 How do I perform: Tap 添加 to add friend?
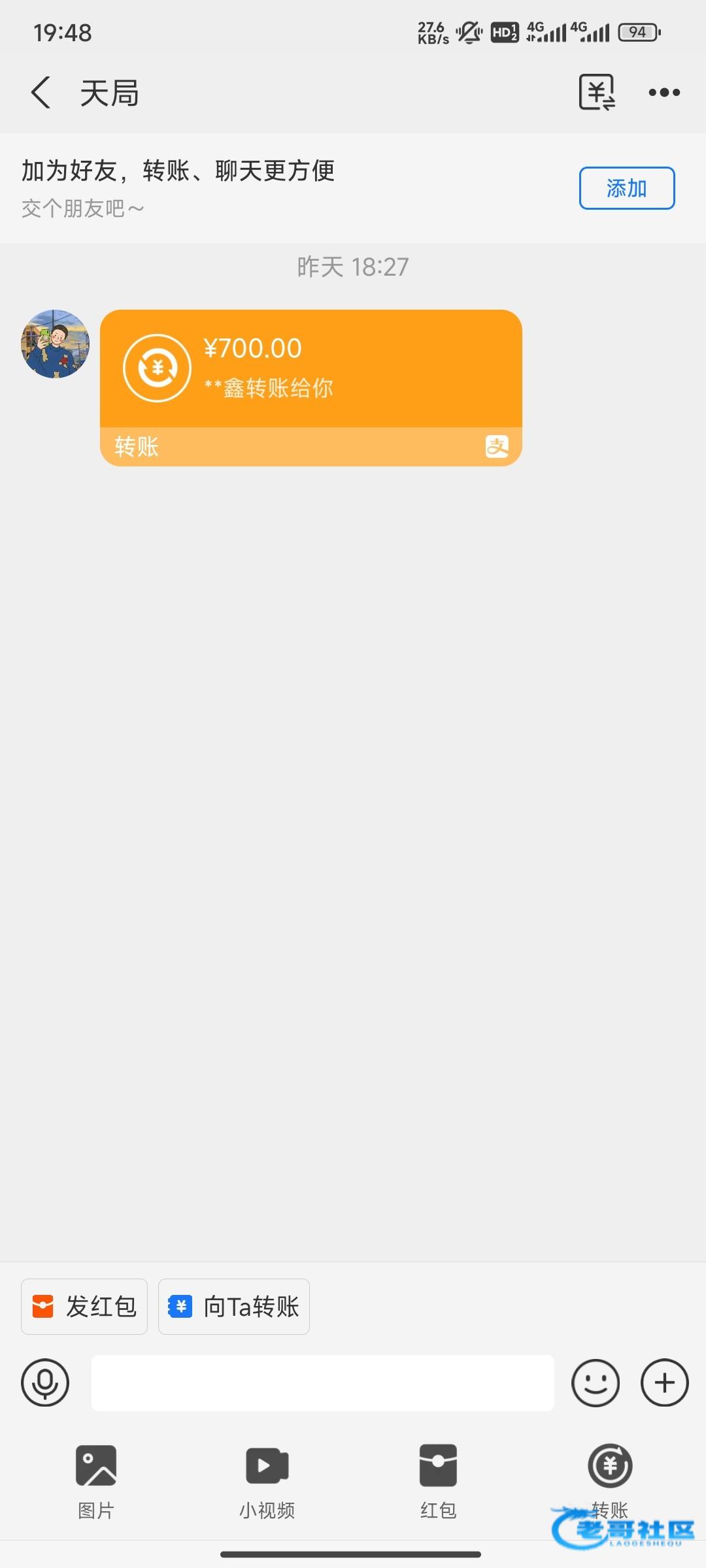point(626,188)
